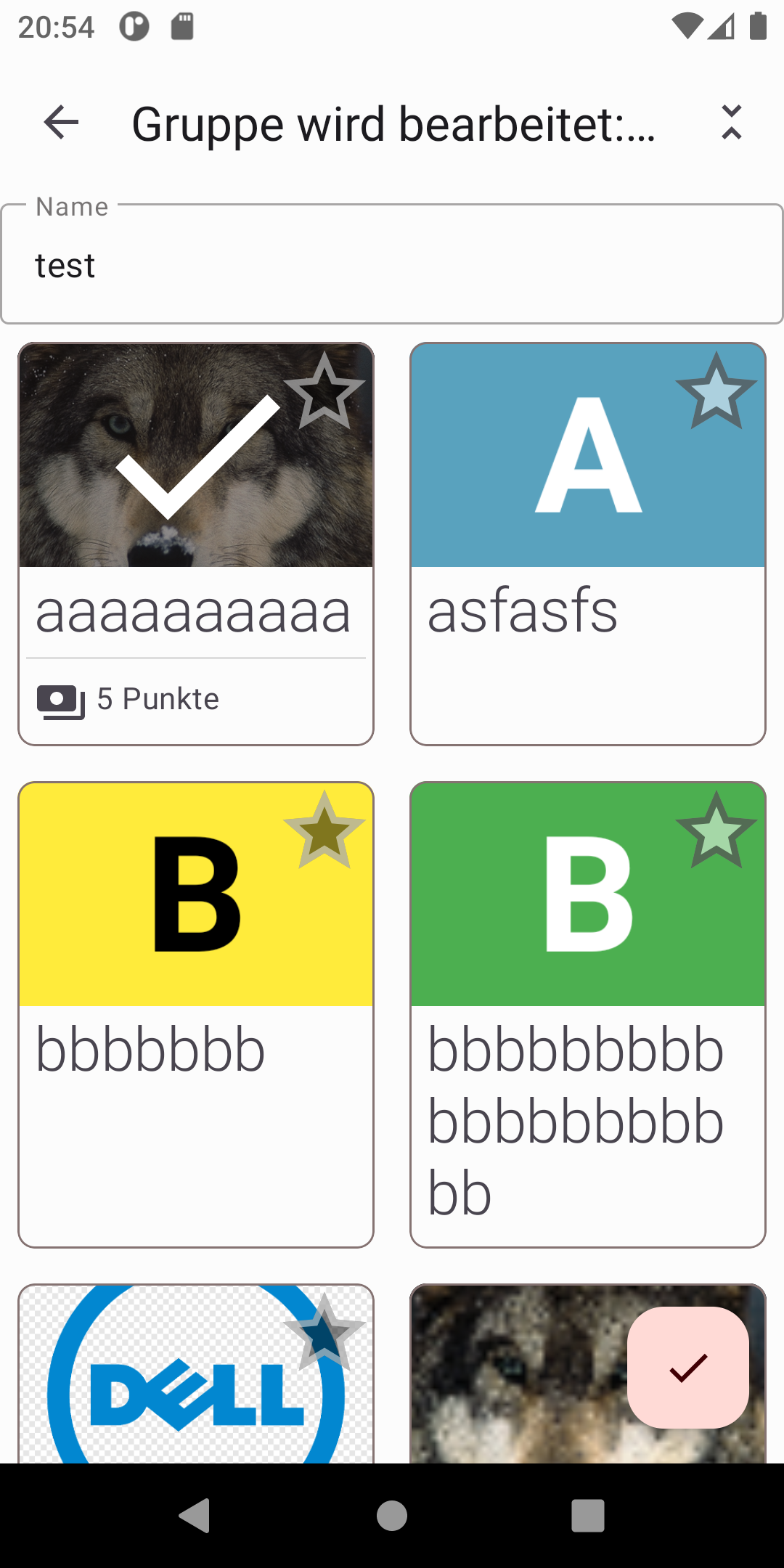Go back from group editing
Screen dimensions: 784x1568
pyautogui.click(x=61, y=122)
